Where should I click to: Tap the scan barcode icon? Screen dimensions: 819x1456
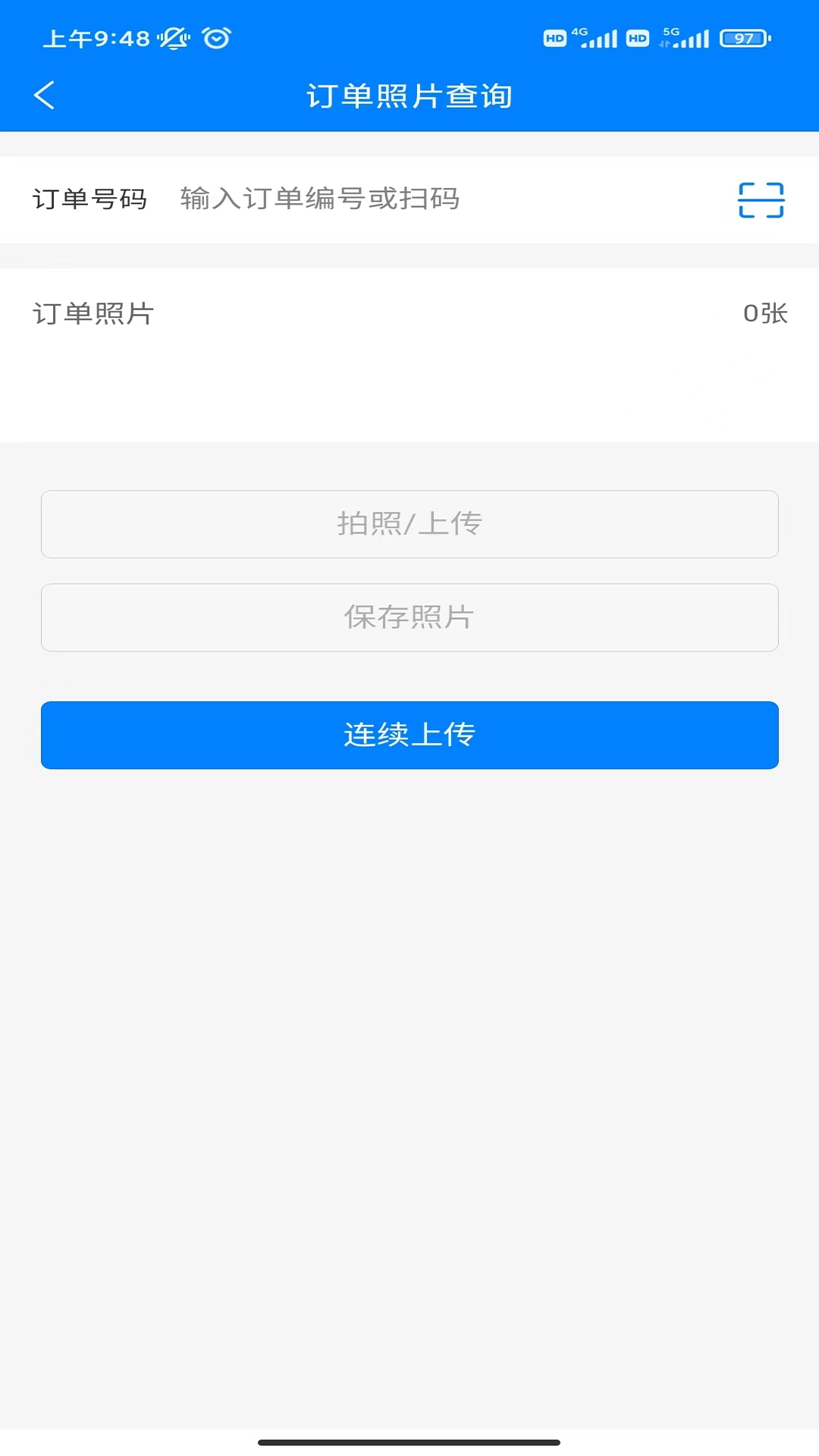coord(761,199)
